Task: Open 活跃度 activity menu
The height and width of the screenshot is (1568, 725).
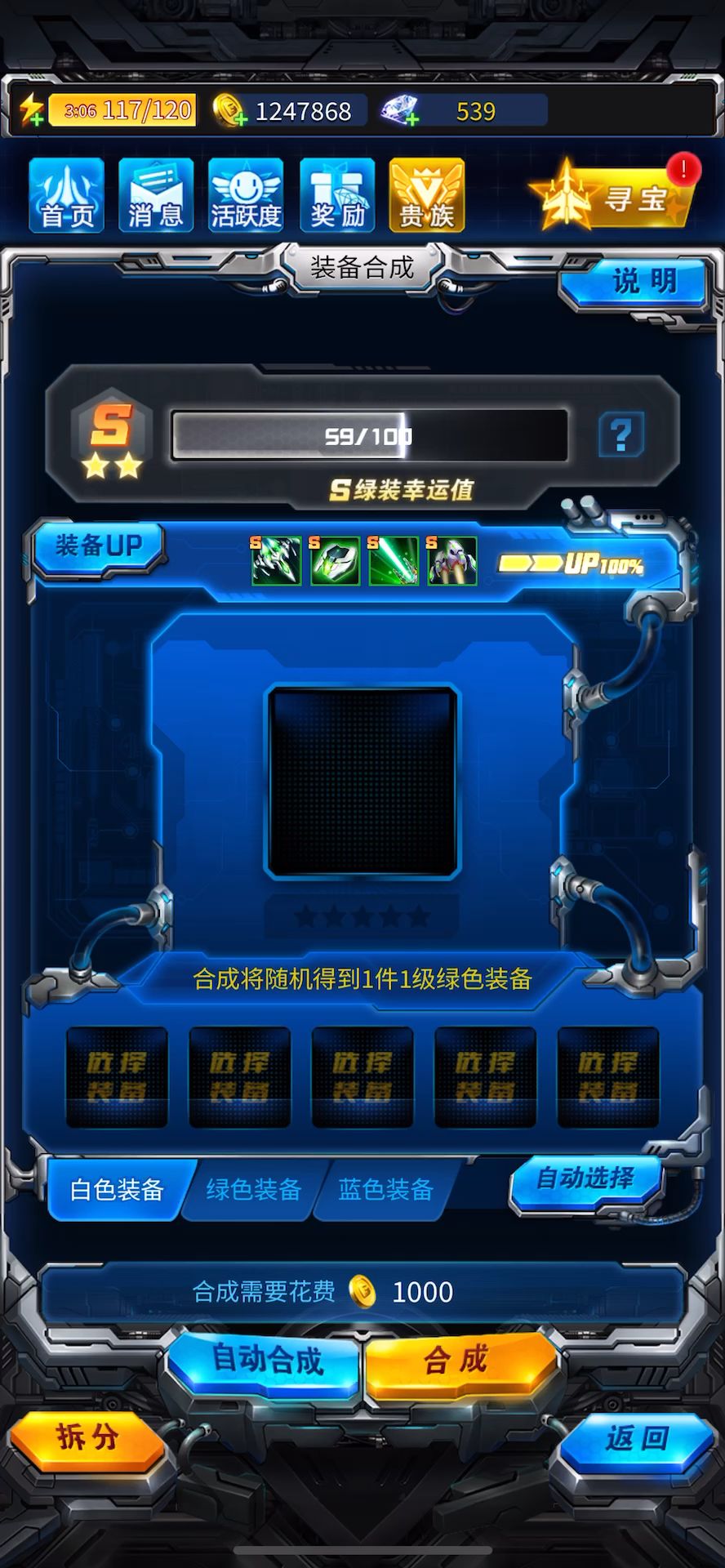Action: [246, 195]
